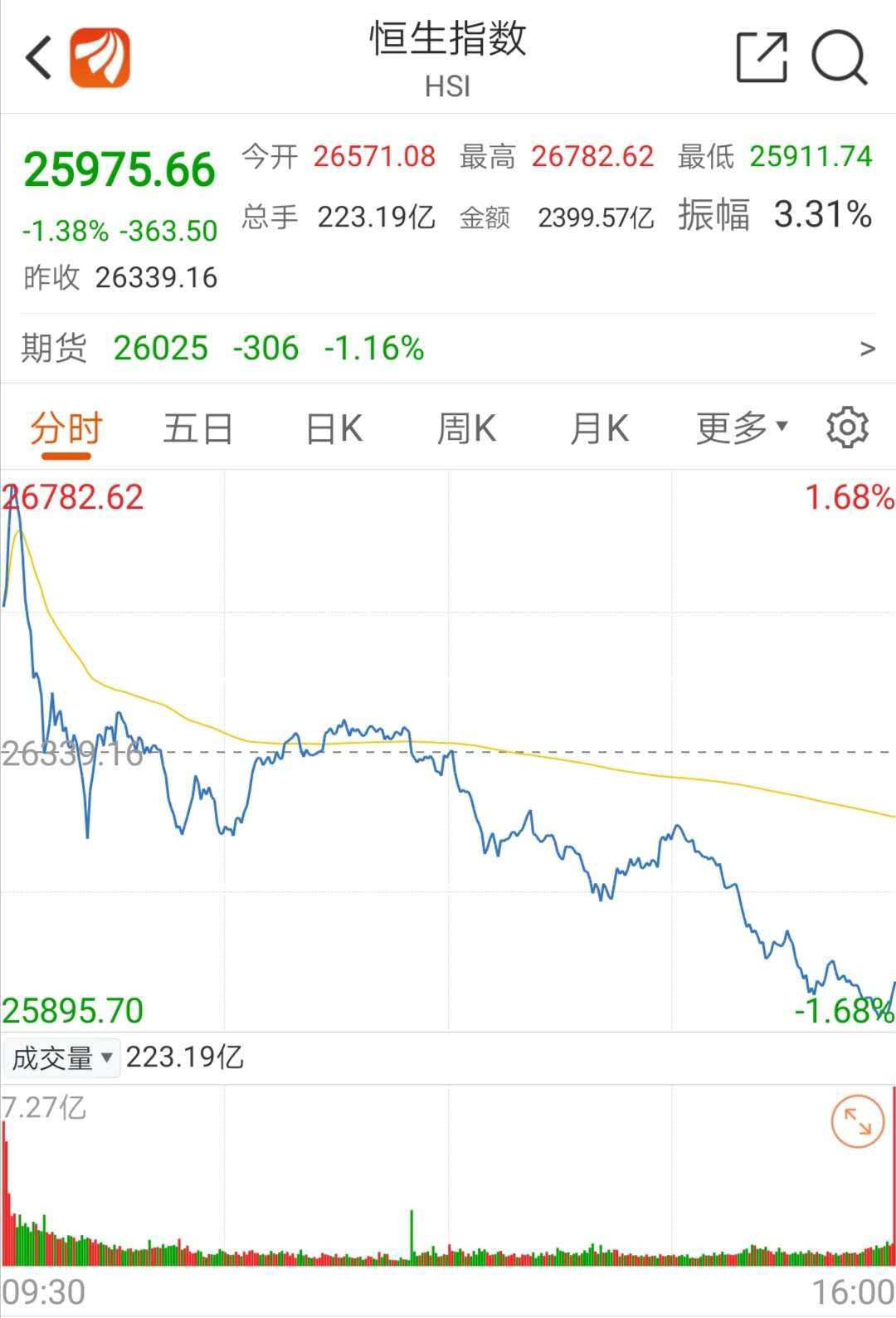Open the futures 期货 row

click(x=448, y=349)
